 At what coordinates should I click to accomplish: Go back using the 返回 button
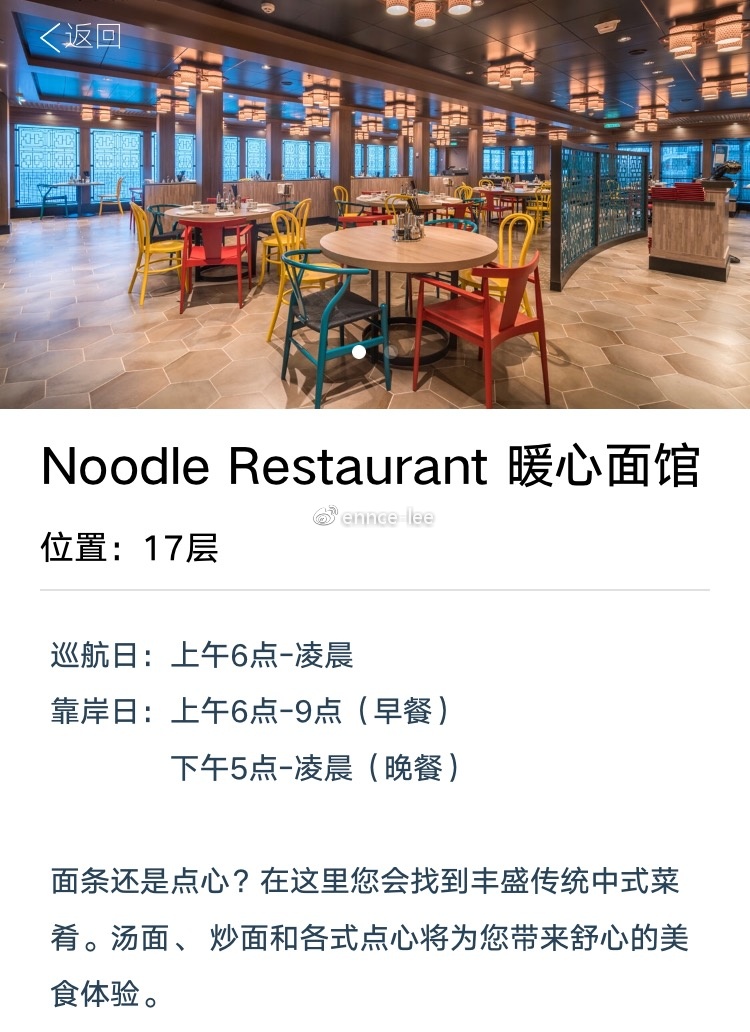(80, 37)
